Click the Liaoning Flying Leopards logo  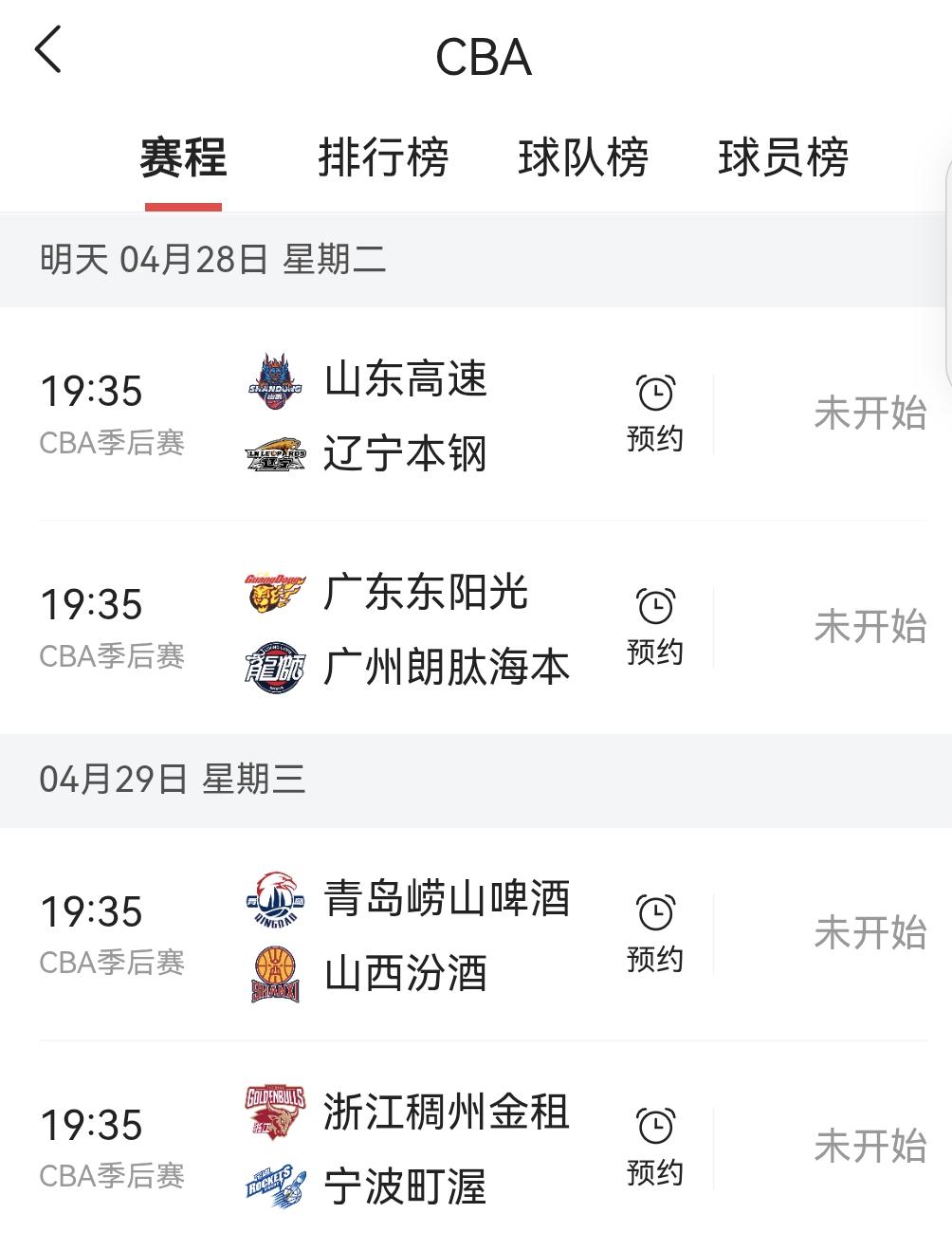(x=275, y=454)
